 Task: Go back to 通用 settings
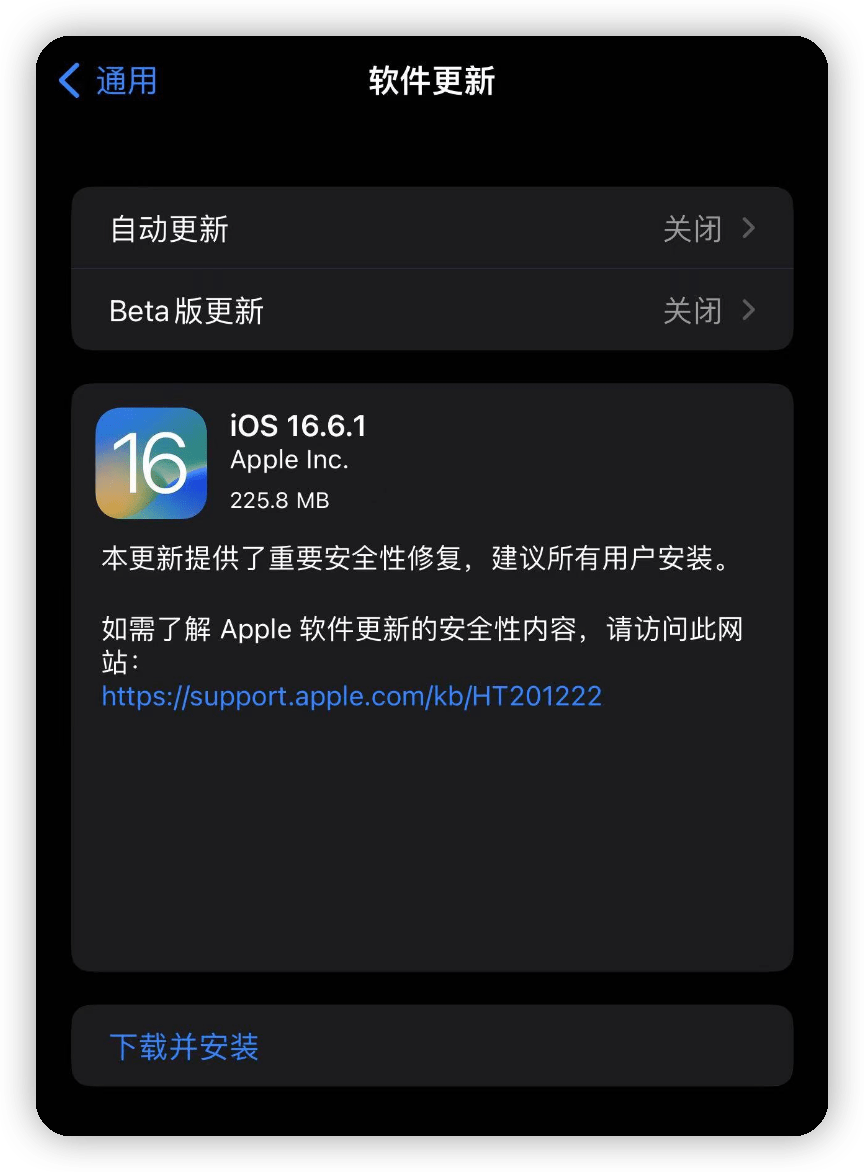tap(108, 81)
